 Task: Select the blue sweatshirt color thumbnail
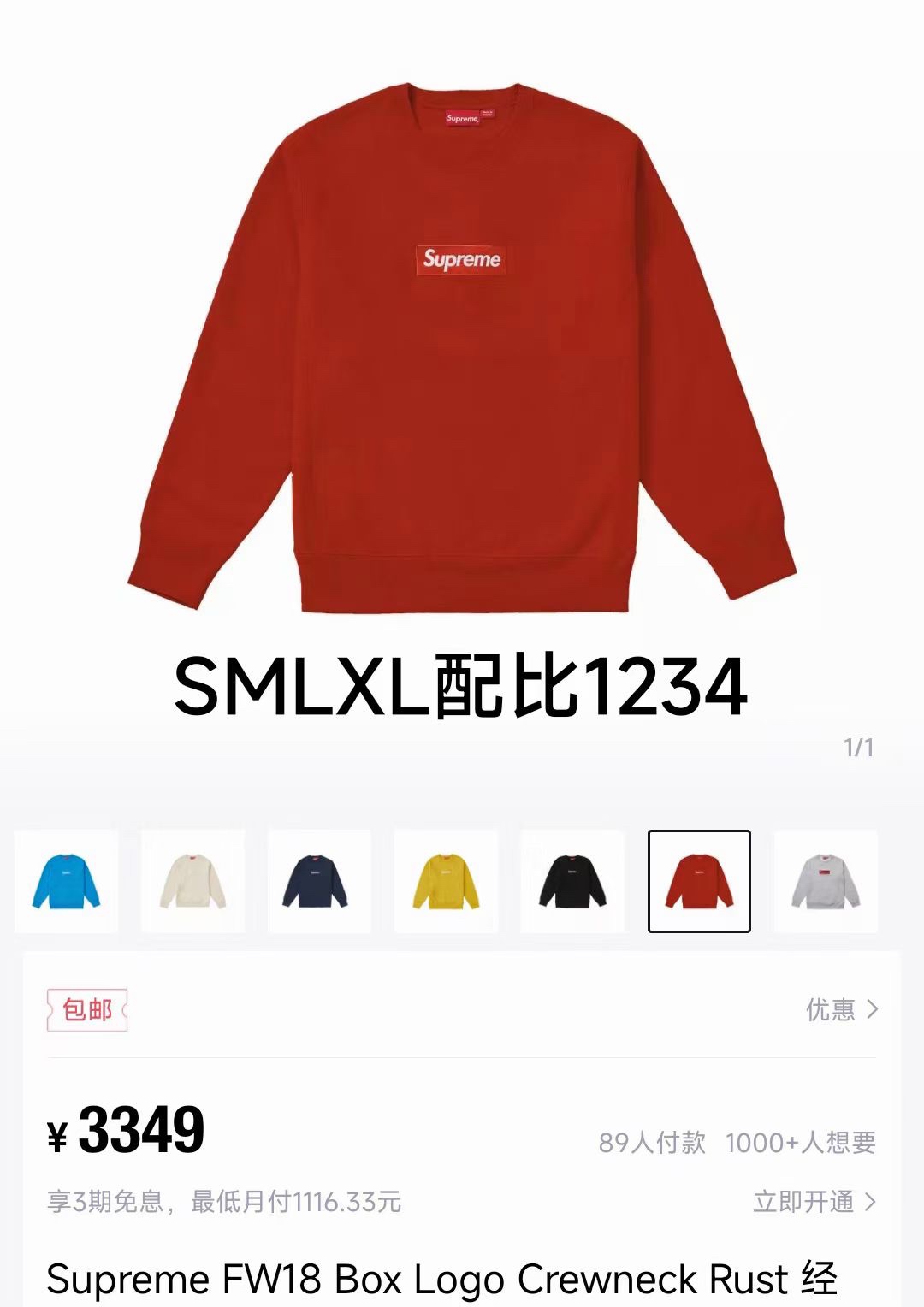pos(66,881)
